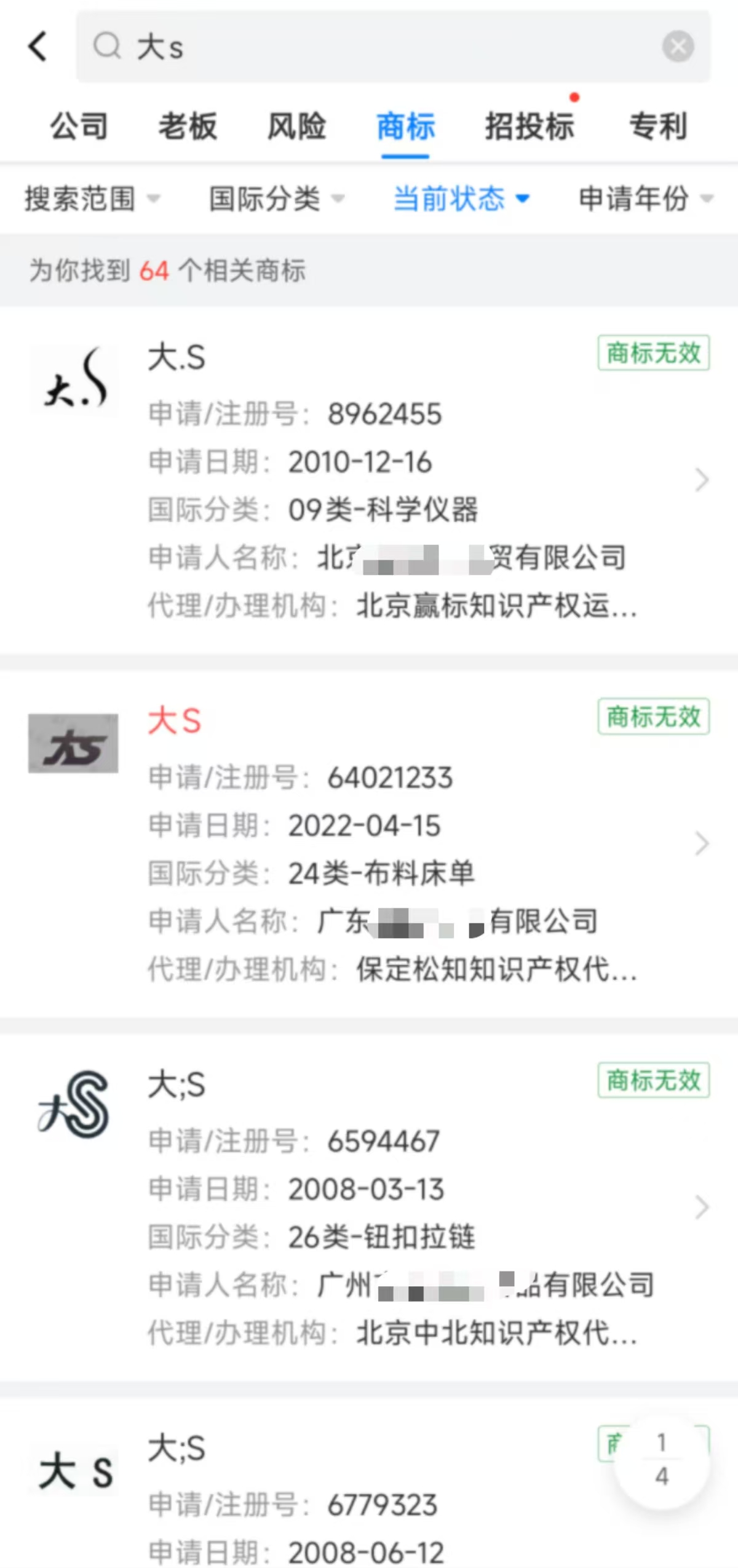Open the 风险 tab
738x1568 pixels.
(x=296, y=126)
